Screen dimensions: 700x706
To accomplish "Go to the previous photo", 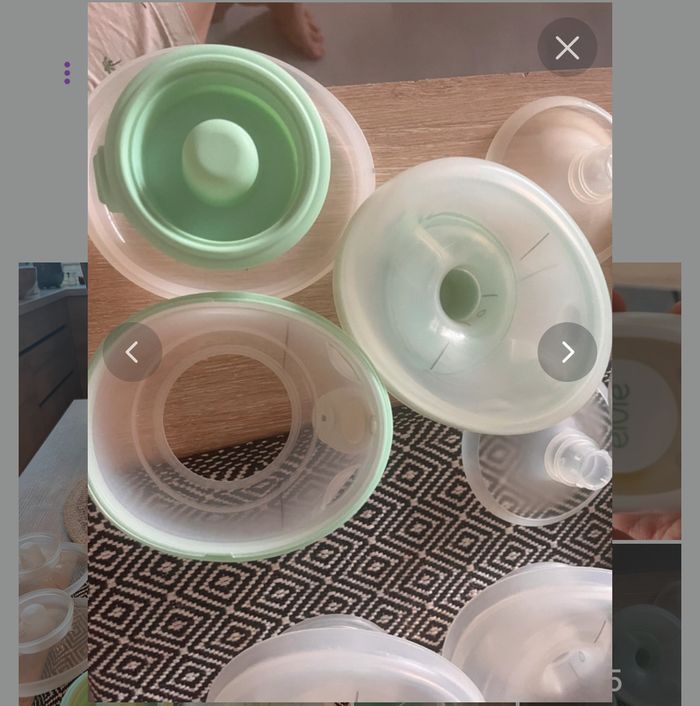I will (132, 352).
